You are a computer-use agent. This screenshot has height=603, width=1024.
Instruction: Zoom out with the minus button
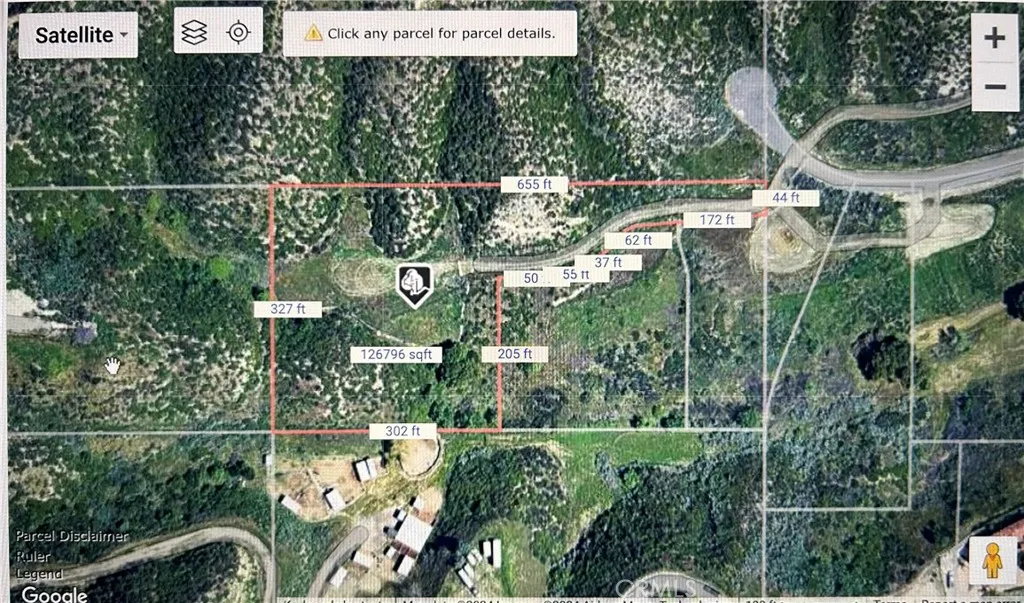pos(994,86)
